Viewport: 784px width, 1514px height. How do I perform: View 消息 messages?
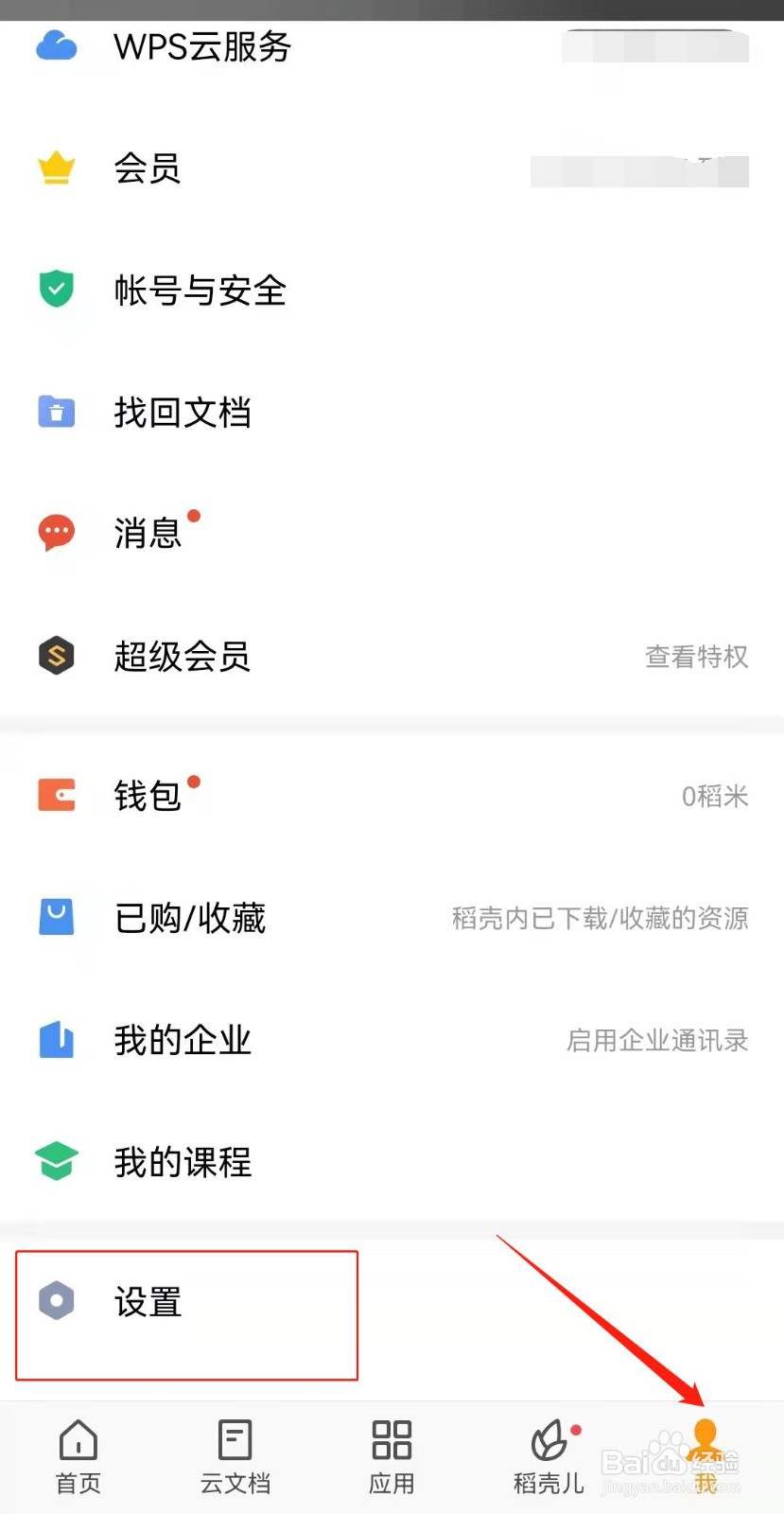point(148,533)
